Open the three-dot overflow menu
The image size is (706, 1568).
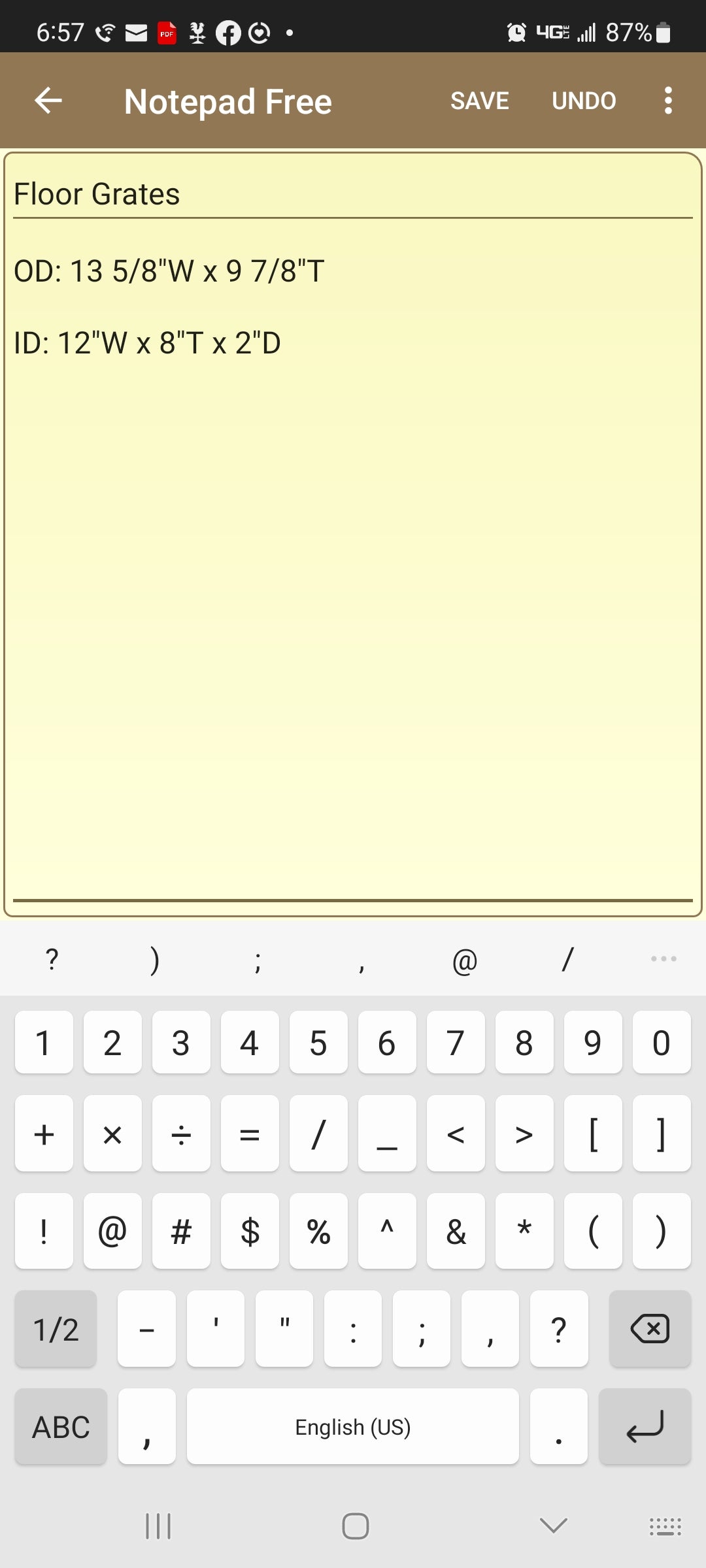667,101
